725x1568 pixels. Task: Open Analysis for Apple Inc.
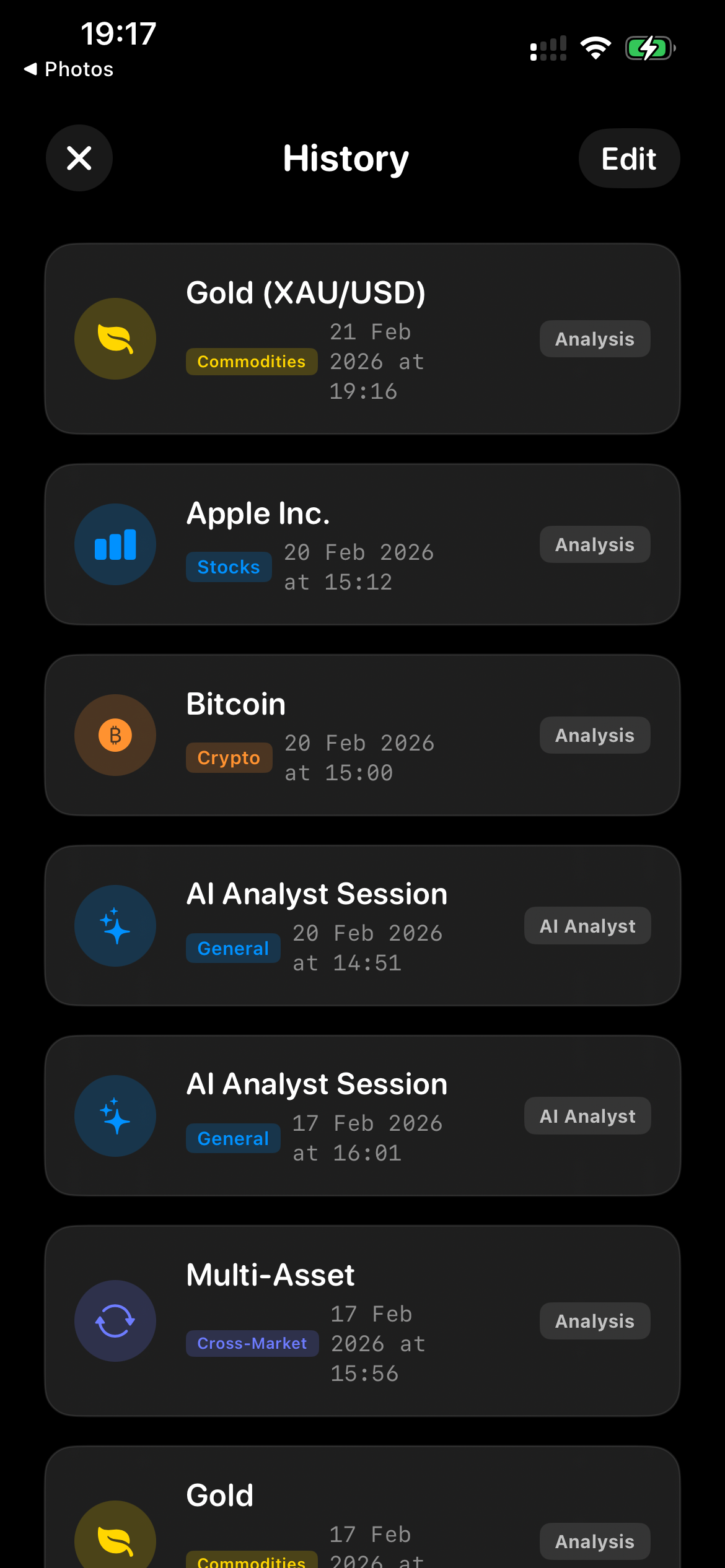[594, 544]
